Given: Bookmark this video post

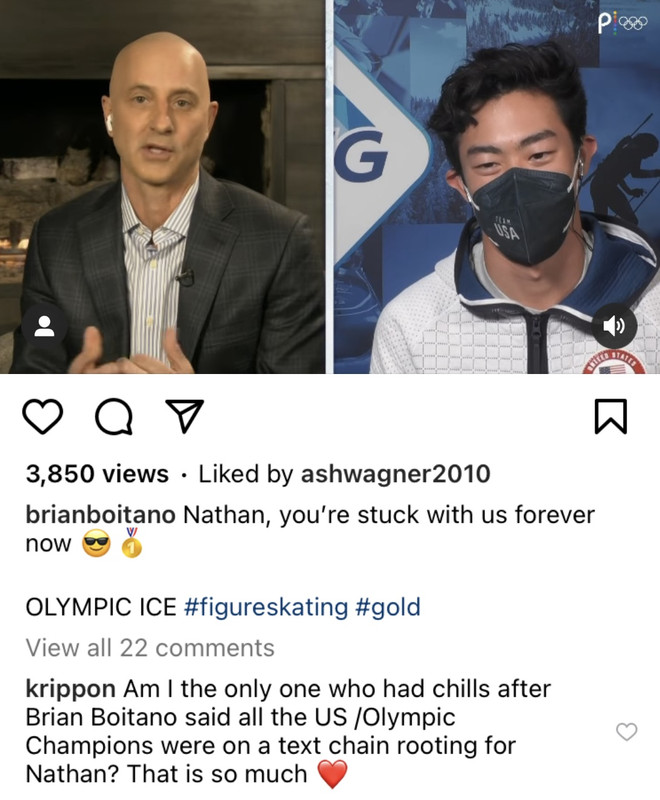Looking at the screenshot, I should coord(610,416).
